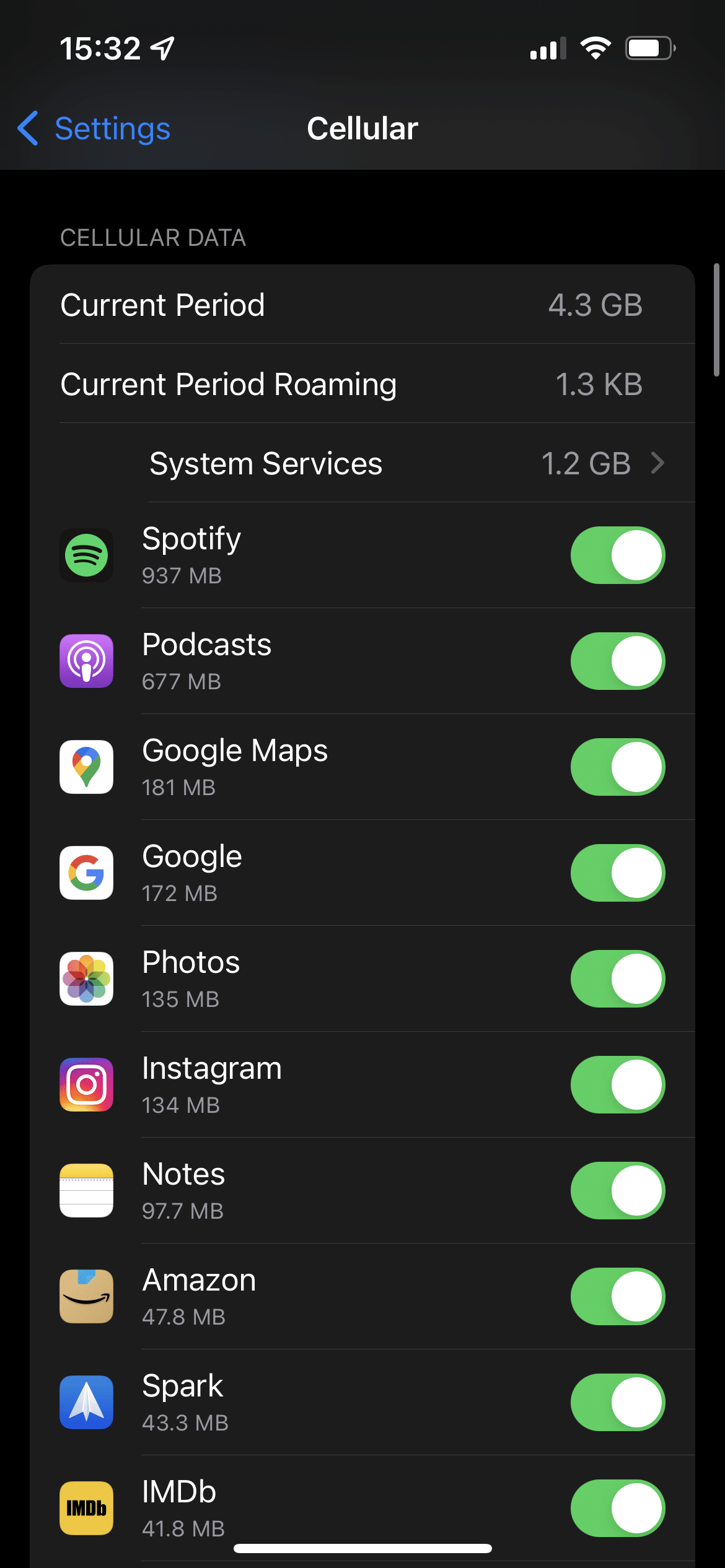
Task: Toggle the Photos cellular data switch
Action: coord(618,979)
